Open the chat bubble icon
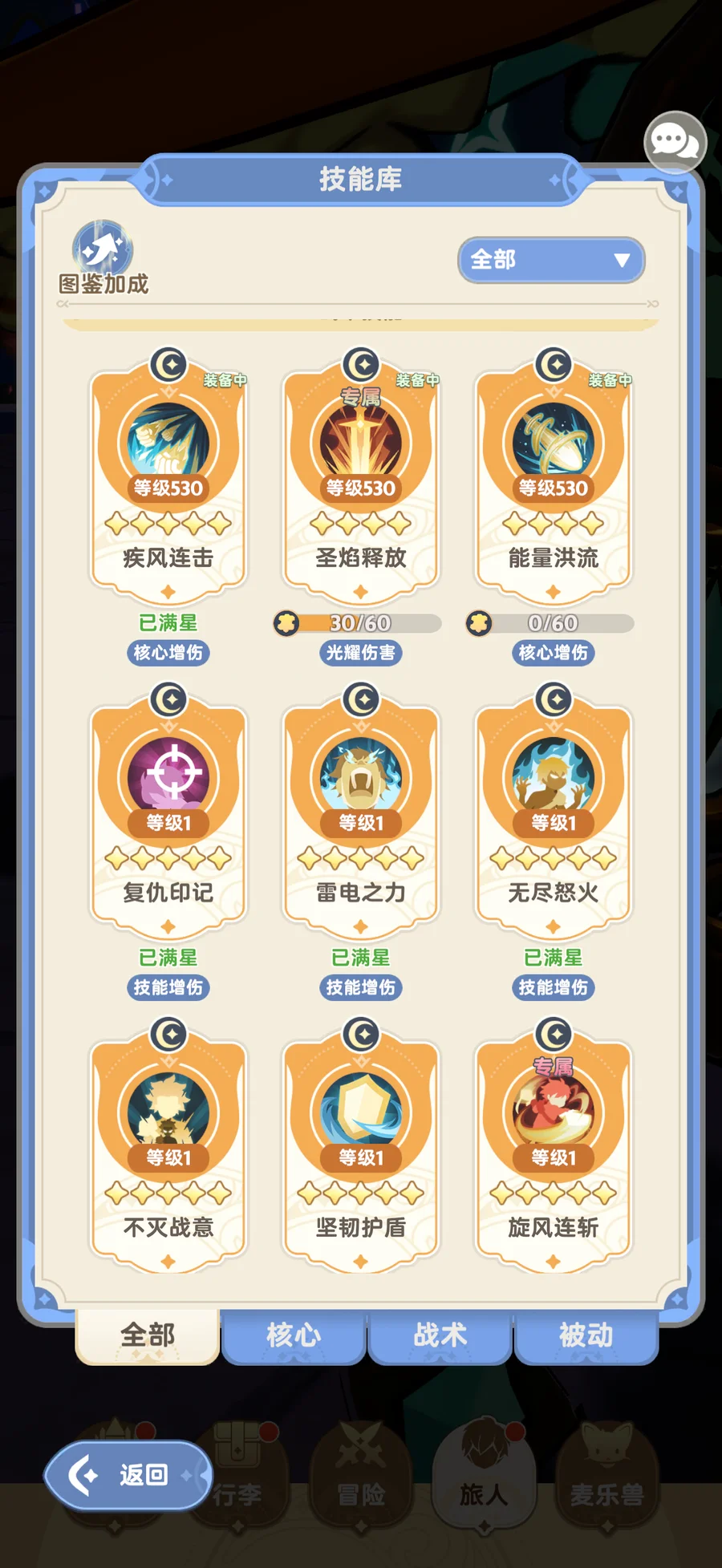722x1568 pixels. [674, 142]
